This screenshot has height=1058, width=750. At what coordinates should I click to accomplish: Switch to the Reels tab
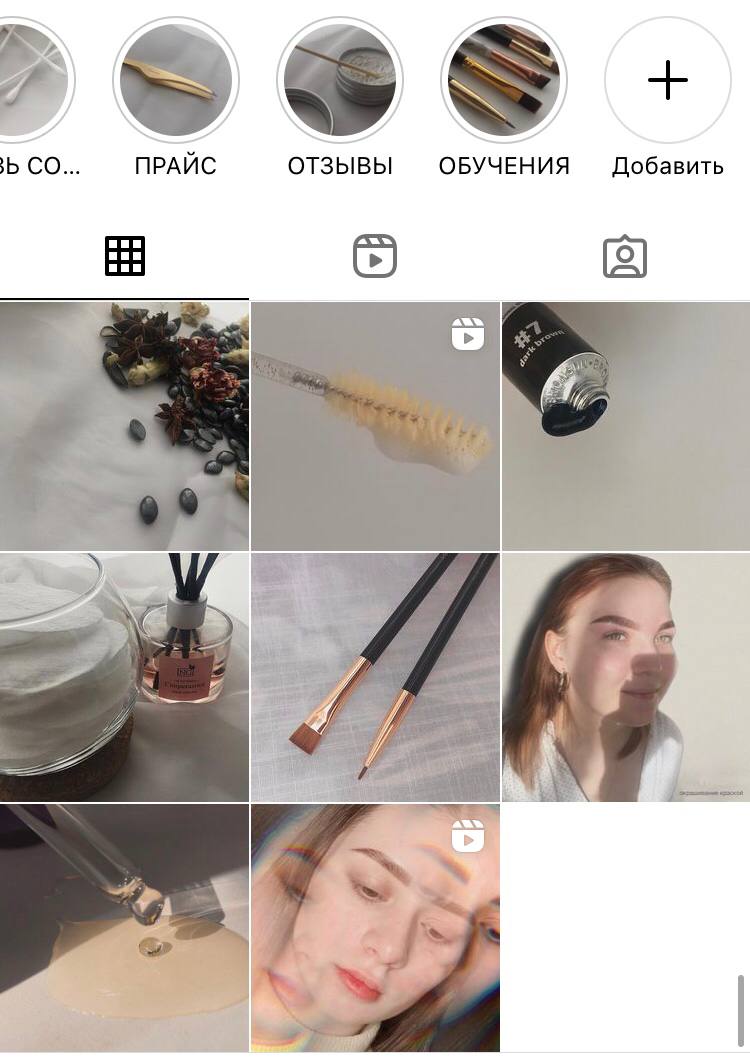(375, 257)
